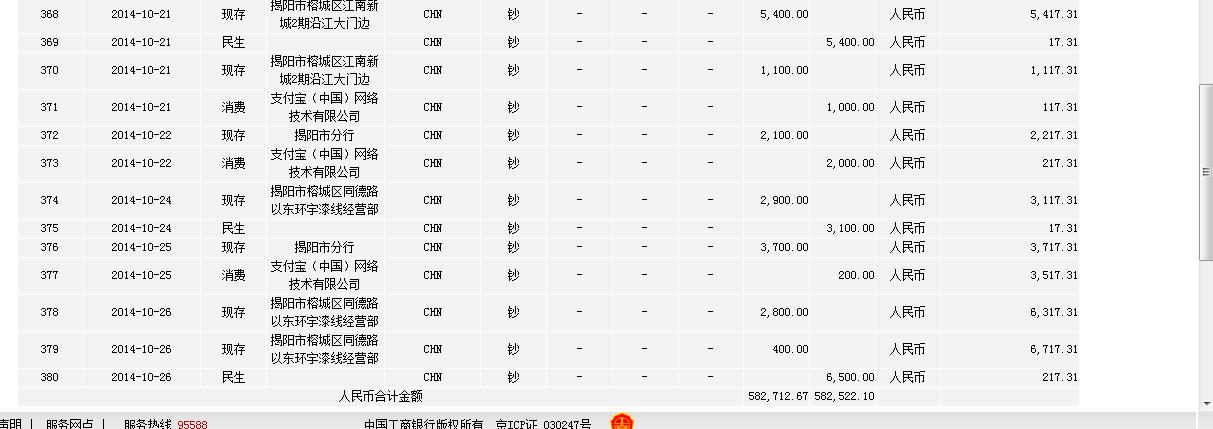
Task: Open the partially visible 声明 footer link
Action: (x=10, y=424)
